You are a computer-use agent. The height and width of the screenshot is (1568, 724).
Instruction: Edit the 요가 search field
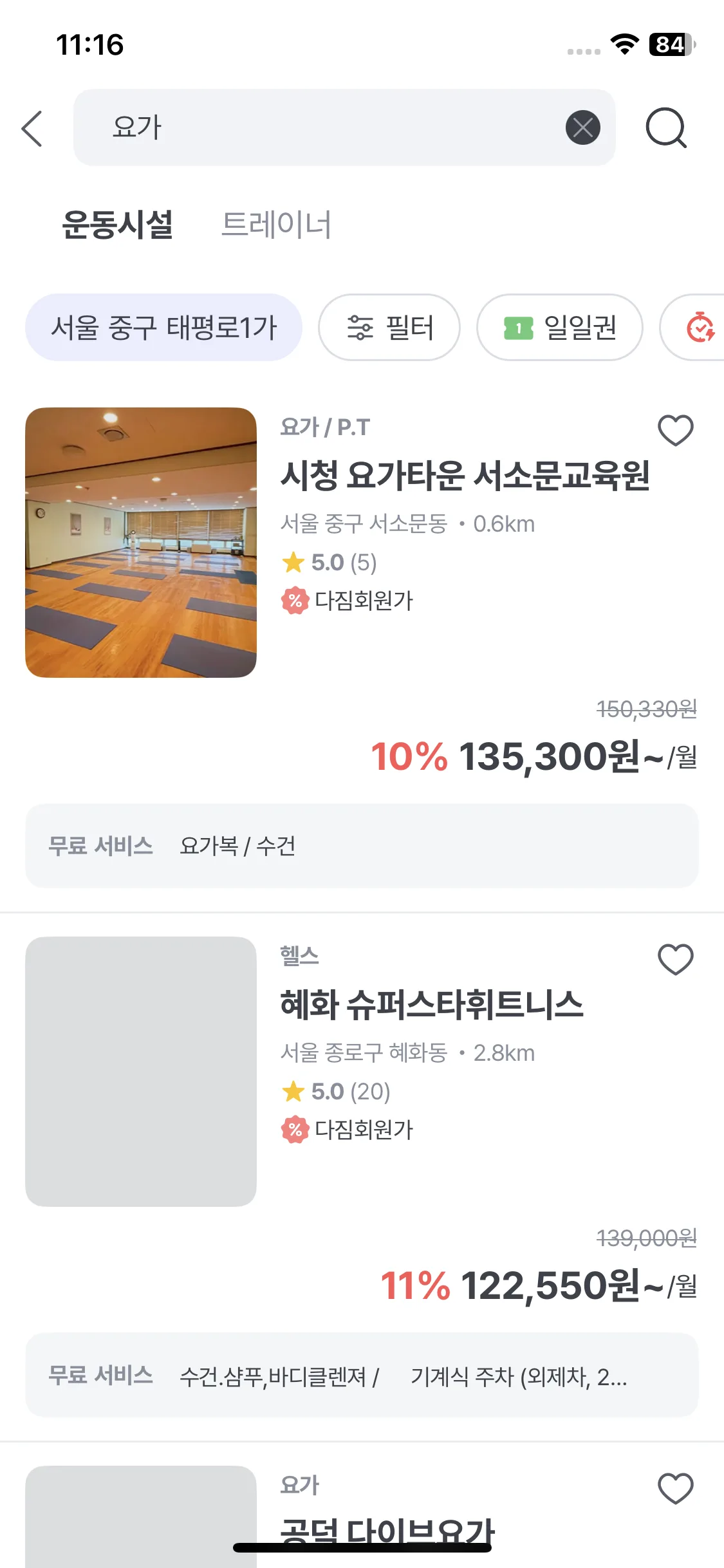point(322,127)
